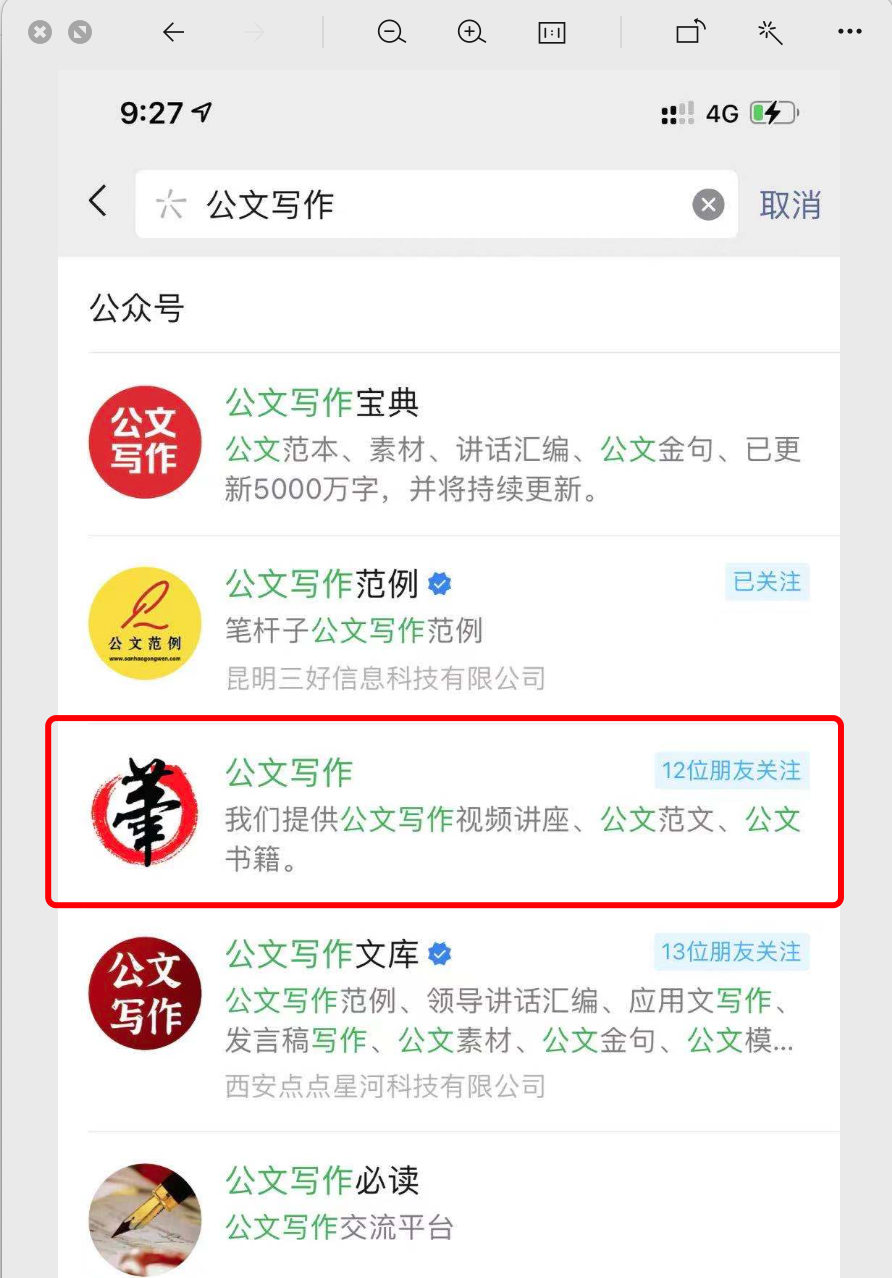The height and width of the screenshot is (1278, 892).
Task: Go to the previous image with left arrow
Action: 173,33
